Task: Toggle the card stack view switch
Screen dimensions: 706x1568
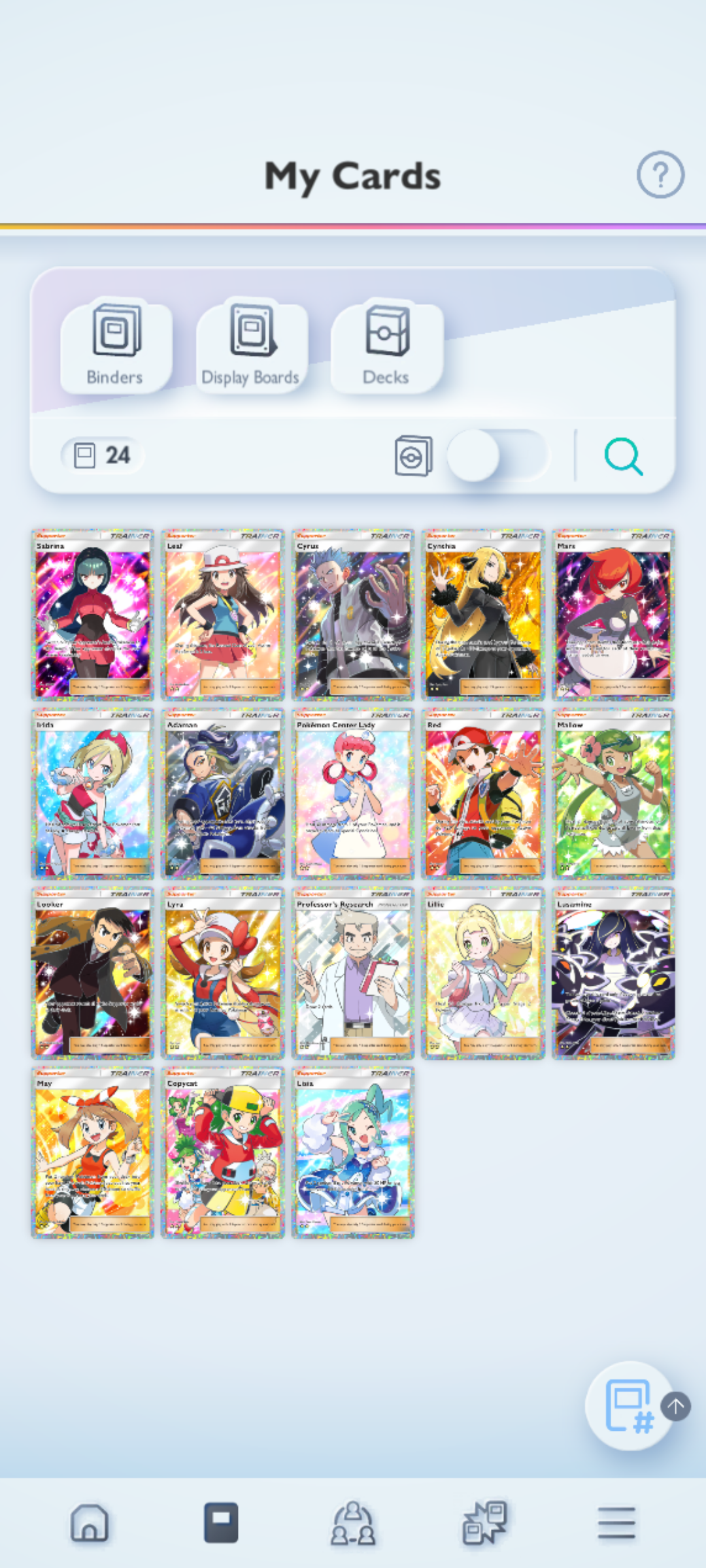Action: (497, 455)
